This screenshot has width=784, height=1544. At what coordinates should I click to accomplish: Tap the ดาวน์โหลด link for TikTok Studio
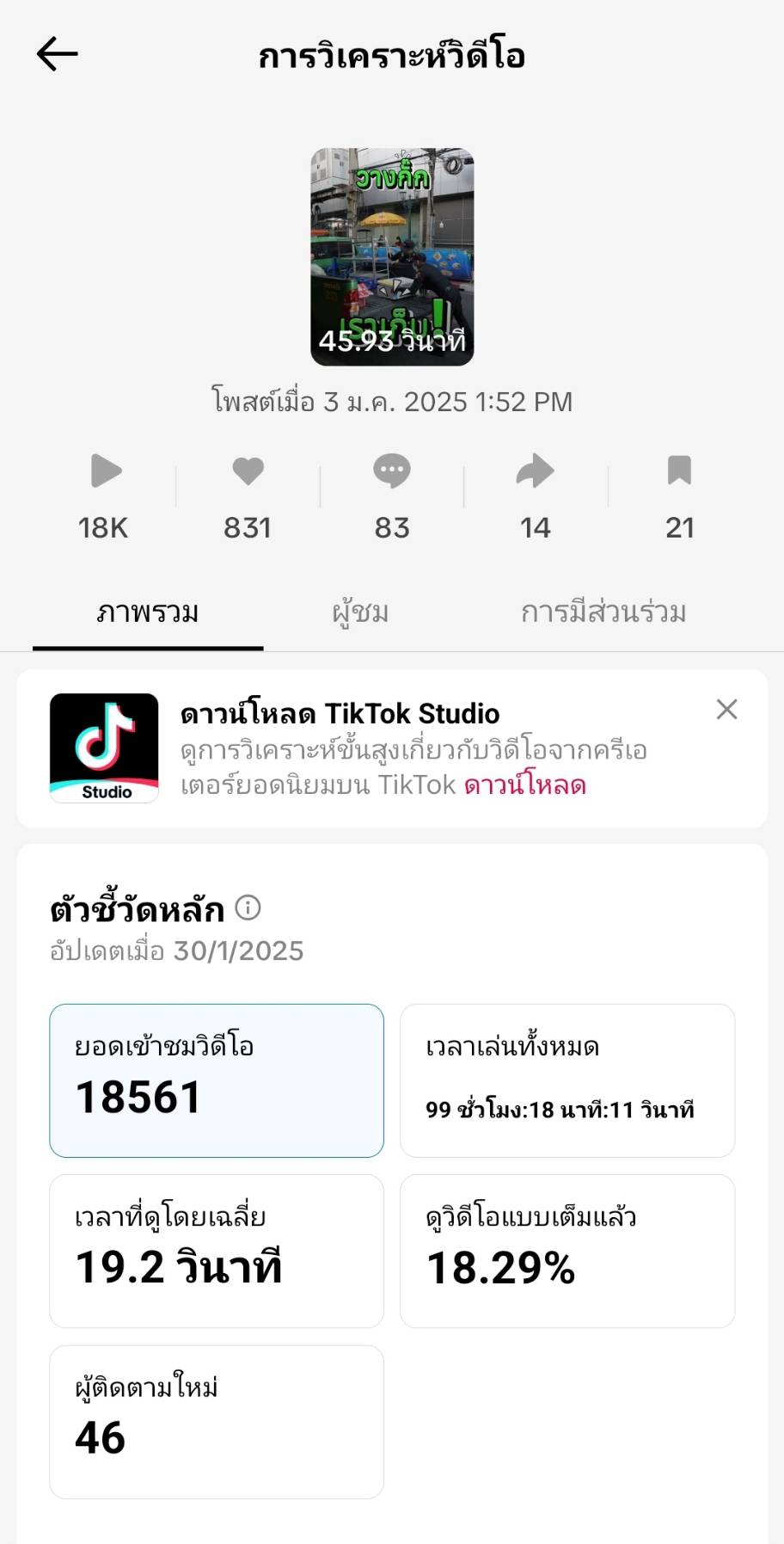(x=524, y=785)
